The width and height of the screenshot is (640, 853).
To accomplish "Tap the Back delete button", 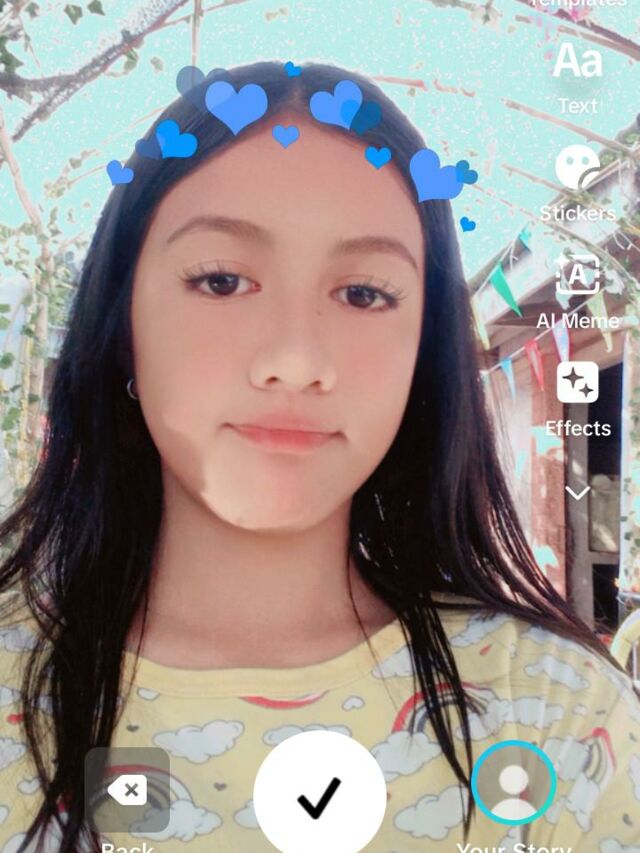I will (127, 790).
